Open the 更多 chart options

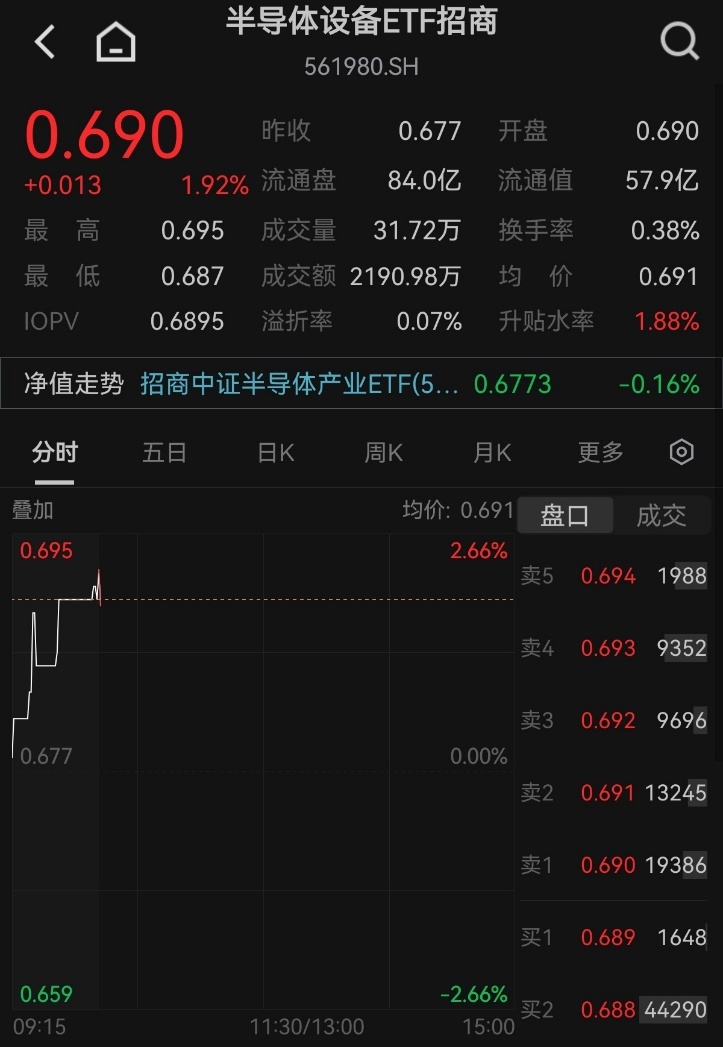[x=600, y=453]
